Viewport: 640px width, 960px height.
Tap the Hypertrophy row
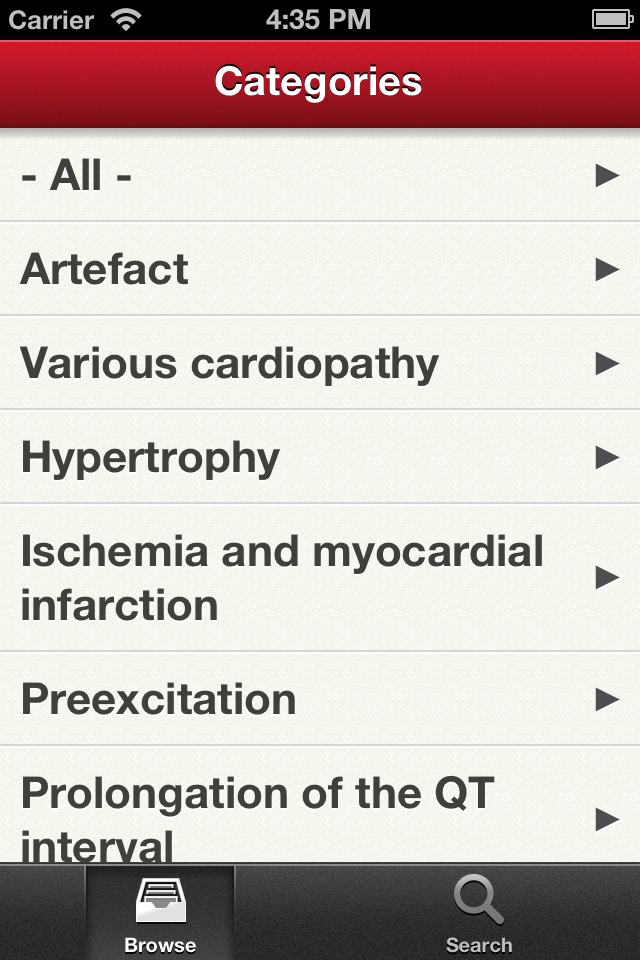pos(320,457)
